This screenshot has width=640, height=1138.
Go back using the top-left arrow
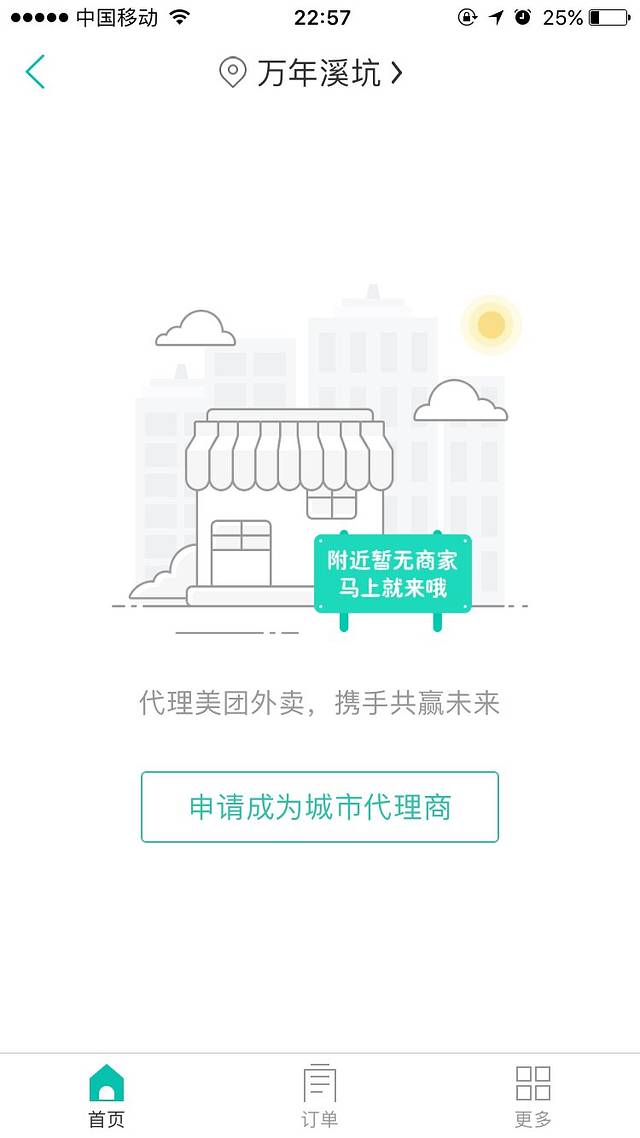pos(36,72)
